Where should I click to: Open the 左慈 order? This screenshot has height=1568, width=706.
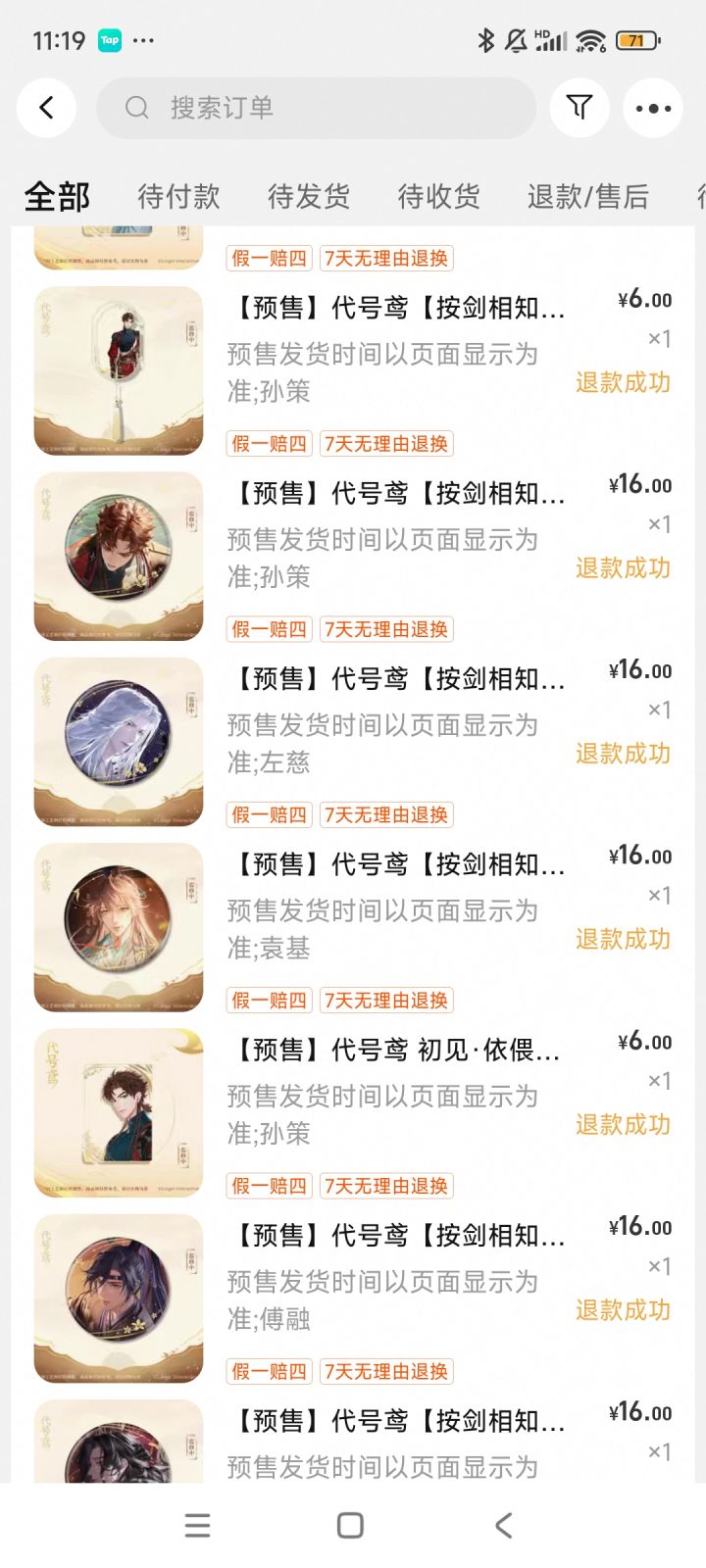point(397,720)
